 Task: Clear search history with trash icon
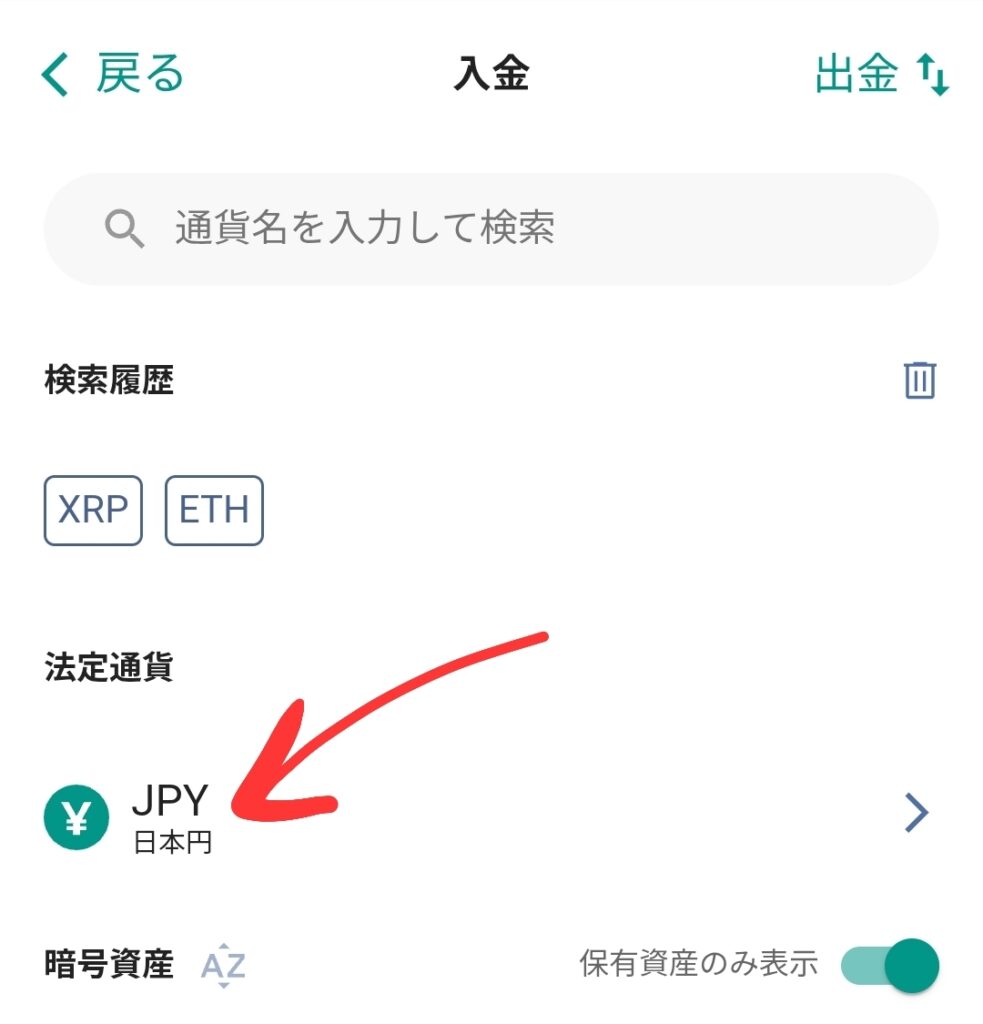(x=919, y=380)
